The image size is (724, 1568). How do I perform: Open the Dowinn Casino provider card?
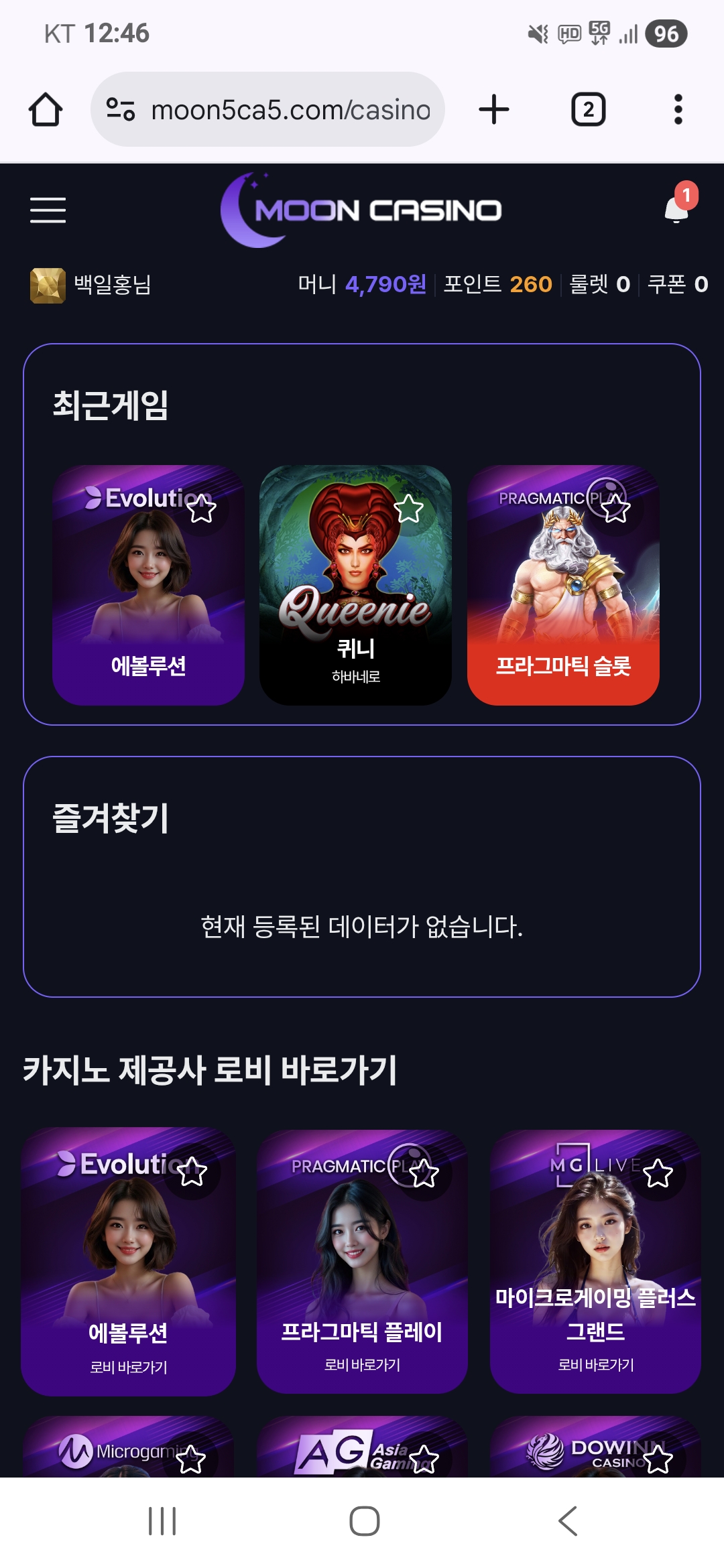(583, 1451)
